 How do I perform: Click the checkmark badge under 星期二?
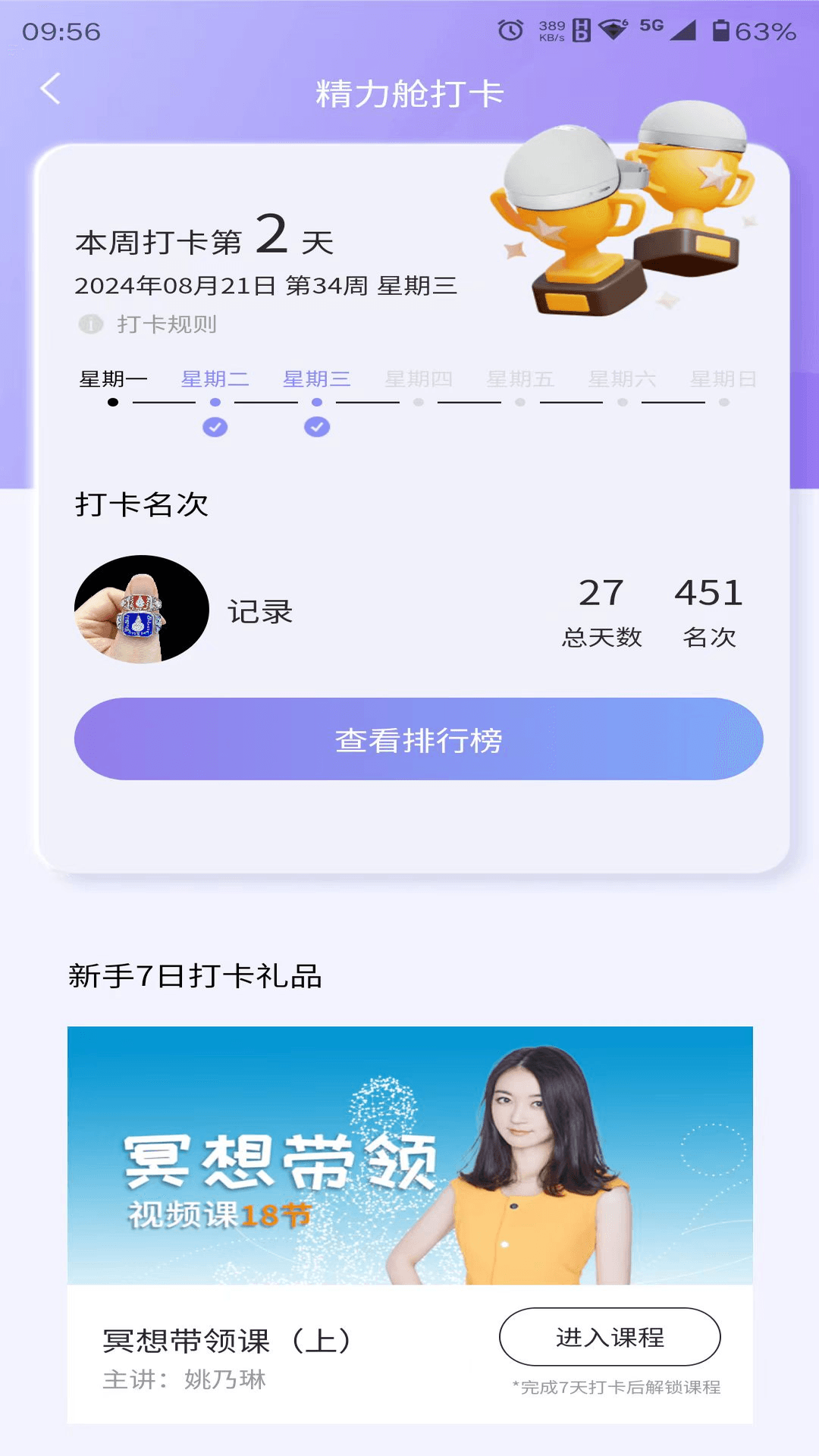click(x=215, y=427)
